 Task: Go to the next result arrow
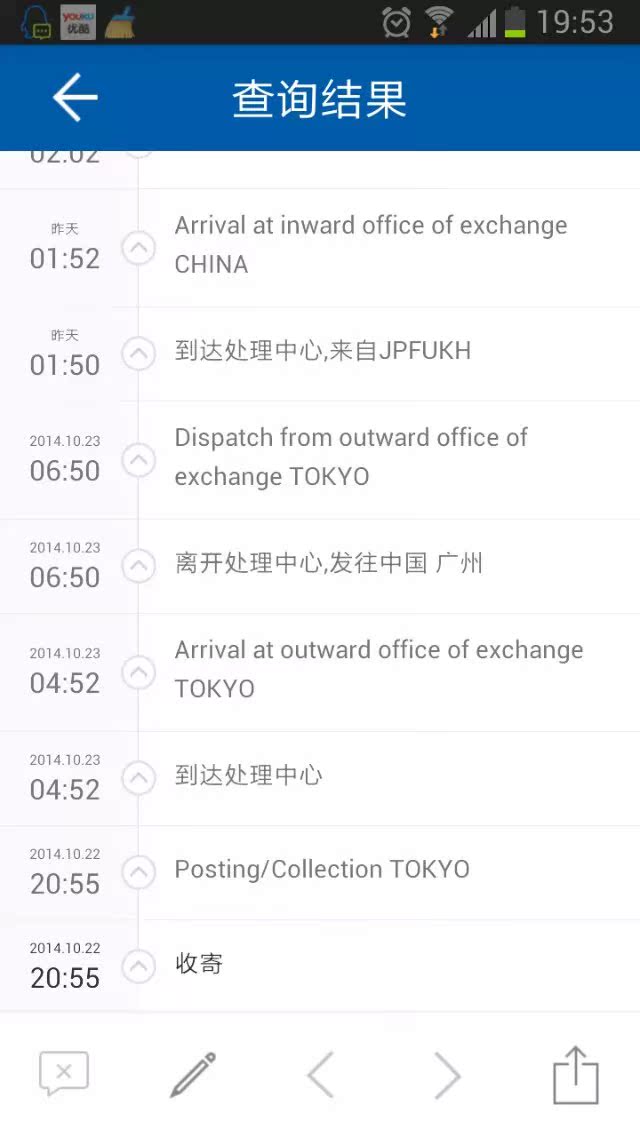coord(448,1075)
